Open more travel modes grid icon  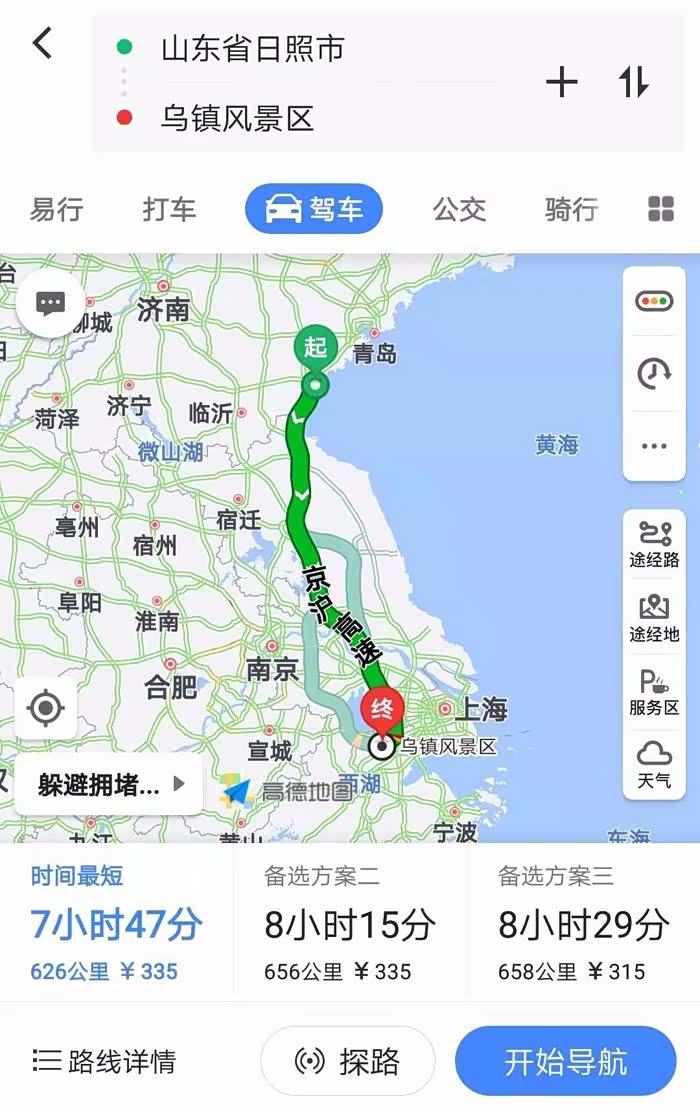(x=661, y=209)
